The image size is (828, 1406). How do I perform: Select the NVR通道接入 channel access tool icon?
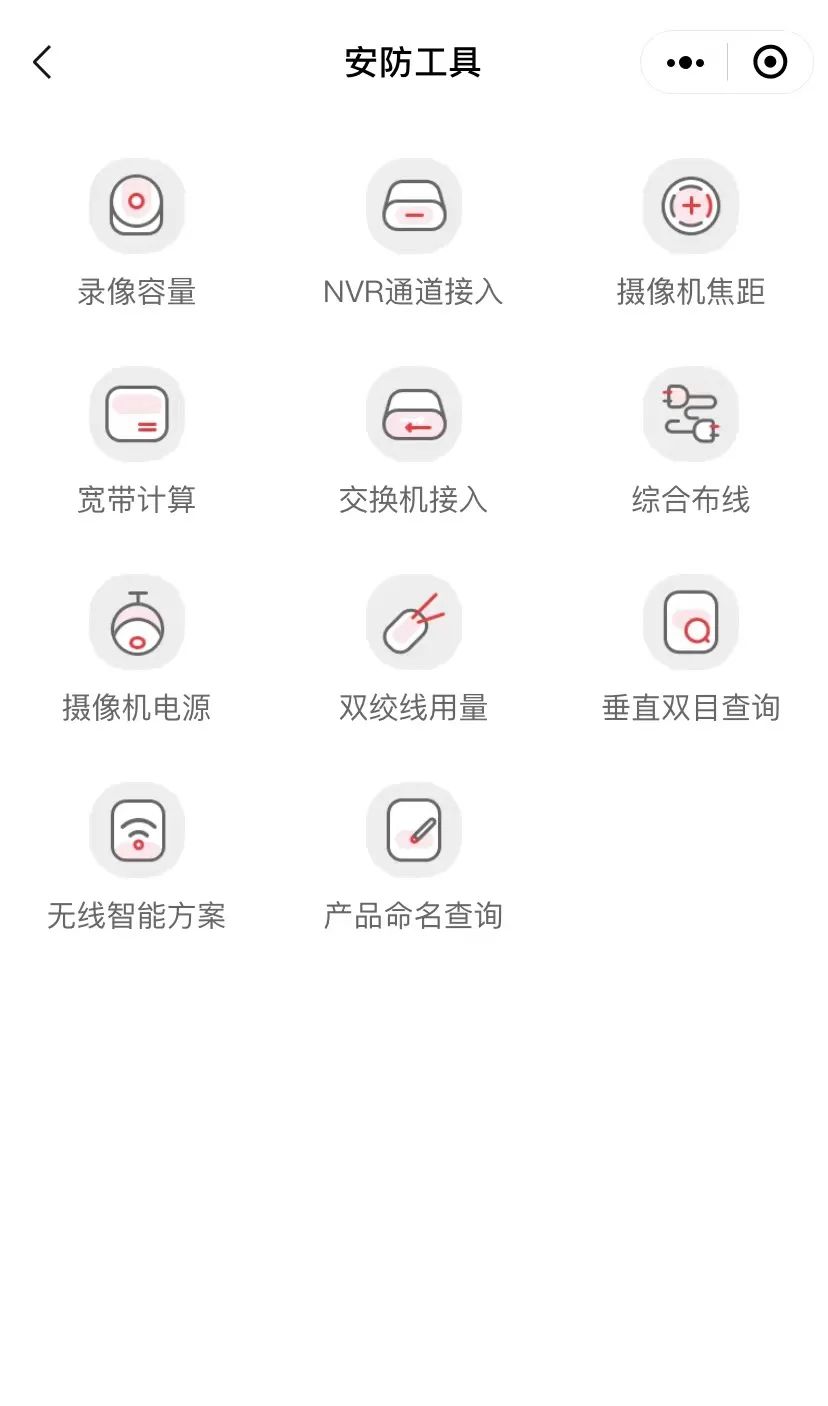414,206
